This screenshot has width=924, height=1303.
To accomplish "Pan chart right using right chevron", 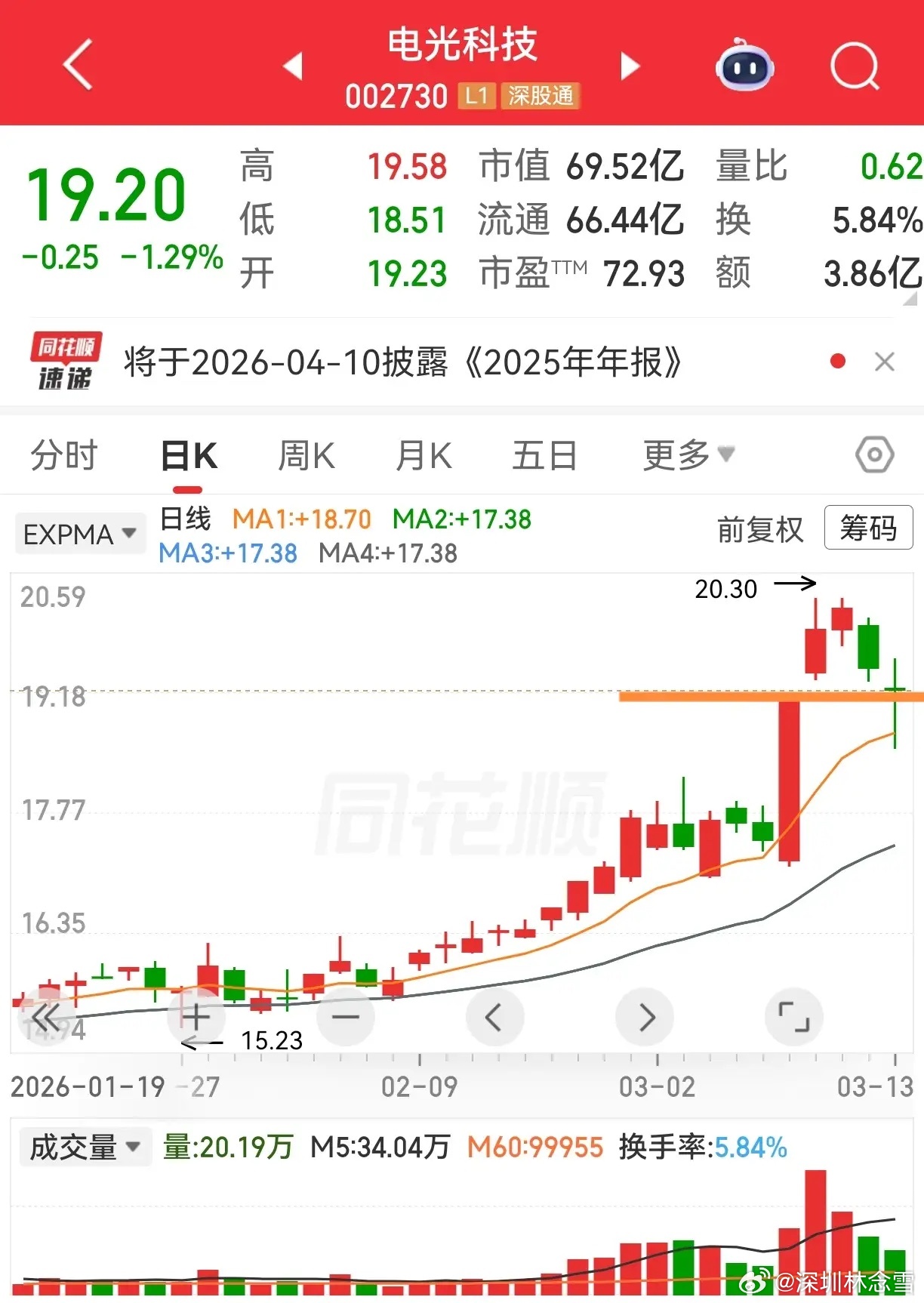I will click(x=645, y=1017).
